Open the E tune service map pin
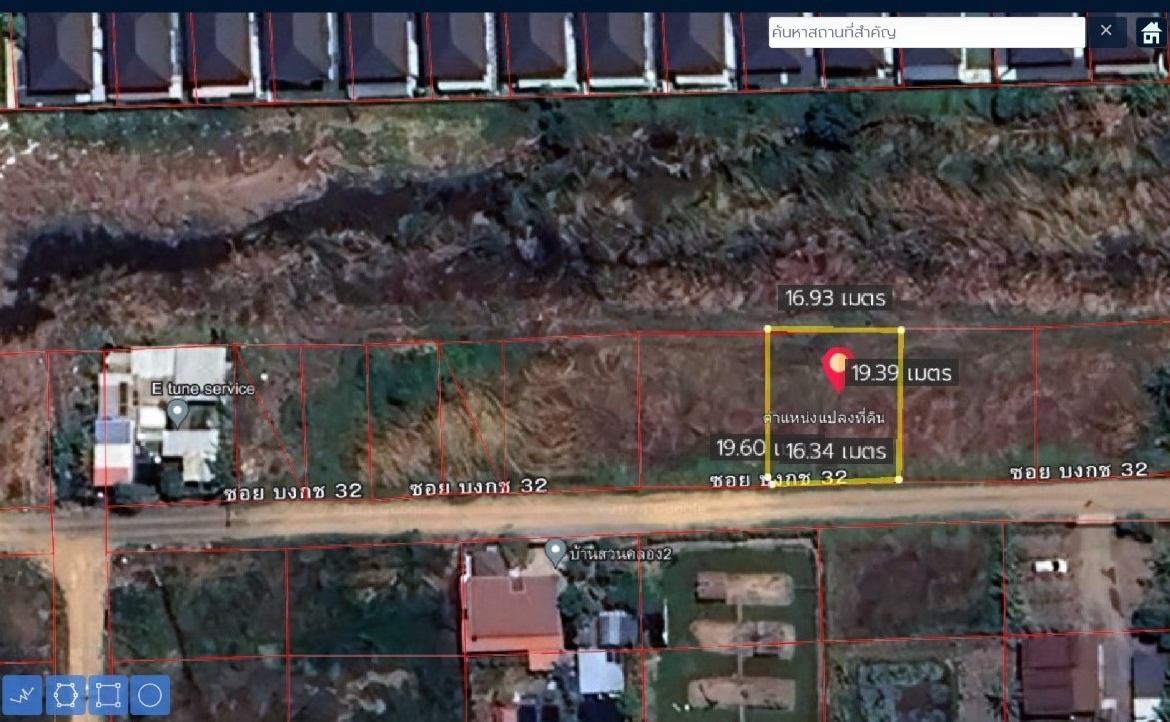This screenshot has height=722, width=1170. 178,411
